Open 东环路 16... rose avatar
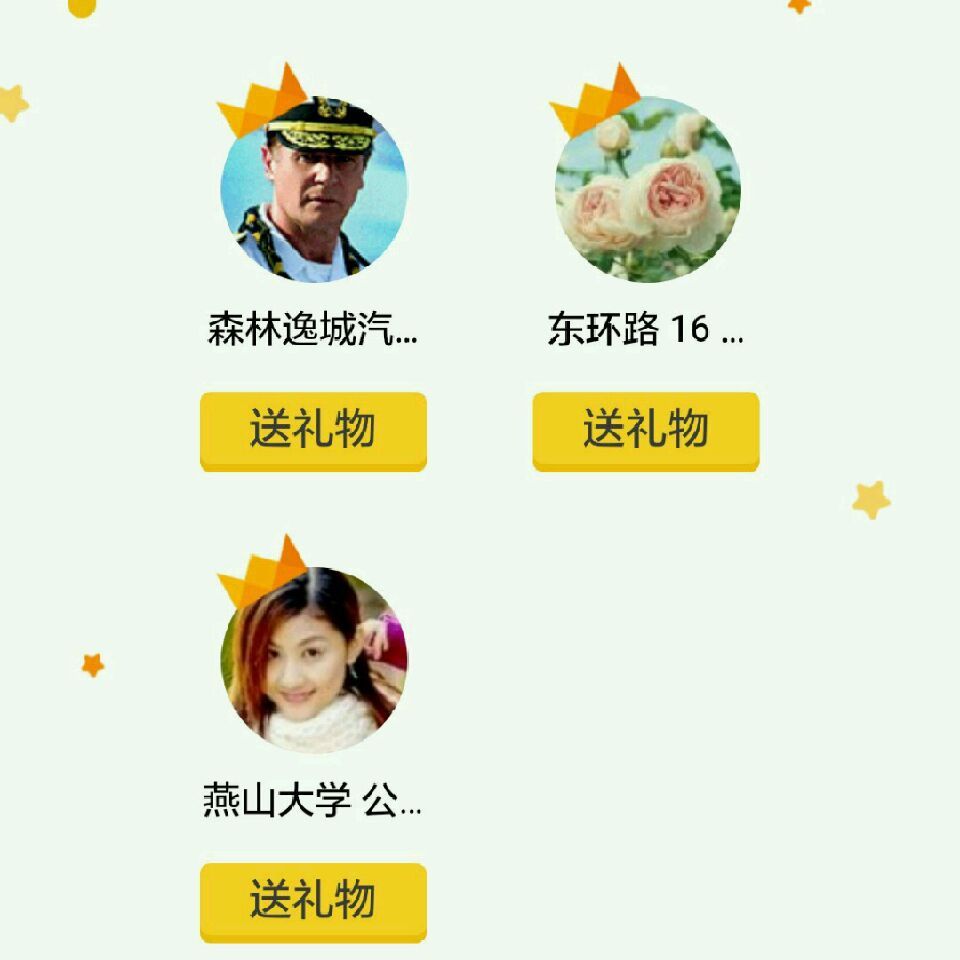The width and height of the screenshot is (960, 960). click(647, 189)
